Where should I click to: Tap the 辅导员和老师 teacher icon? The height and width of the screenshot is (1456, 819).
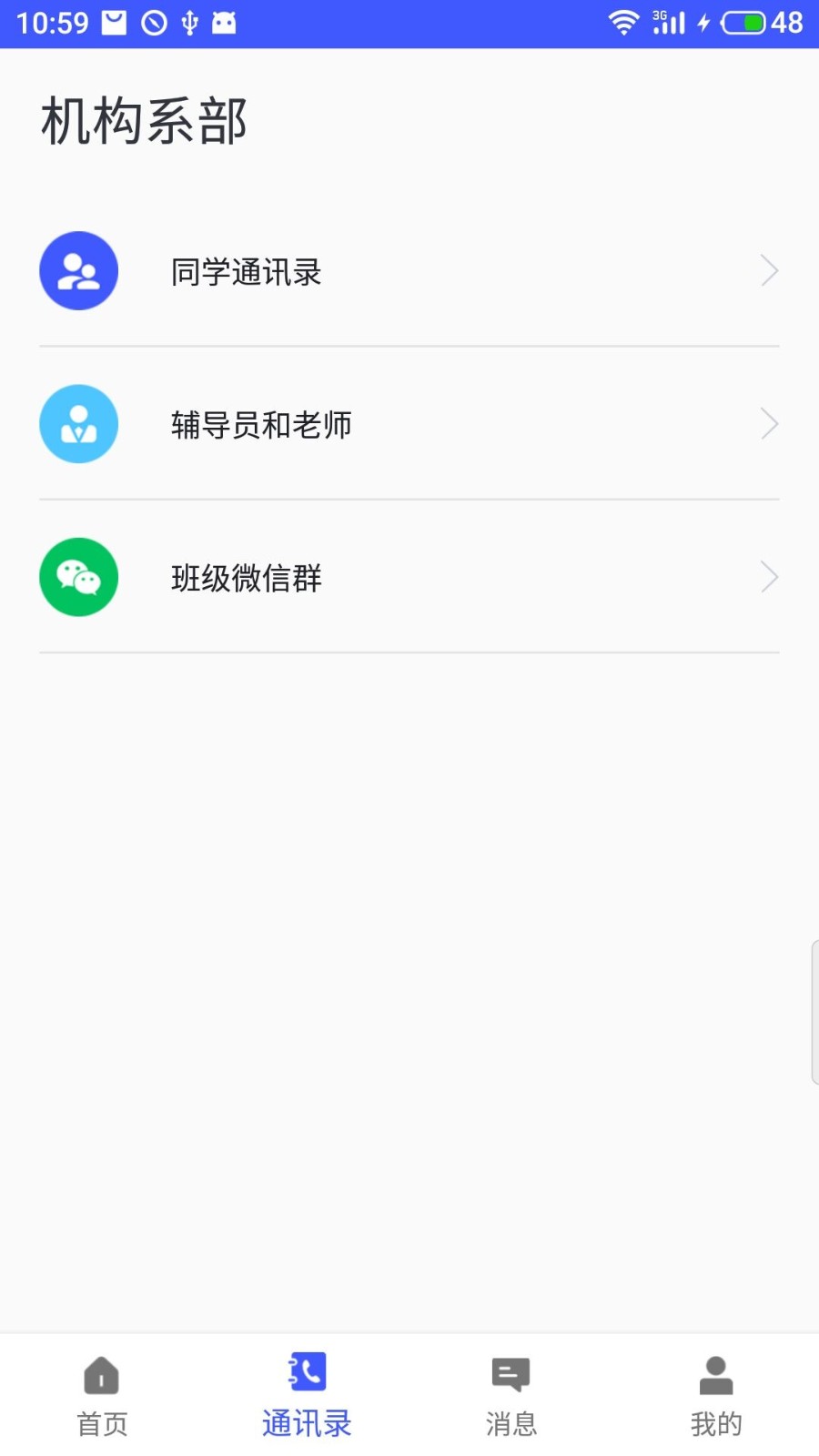pyautogui.click(x=78, y=423)
